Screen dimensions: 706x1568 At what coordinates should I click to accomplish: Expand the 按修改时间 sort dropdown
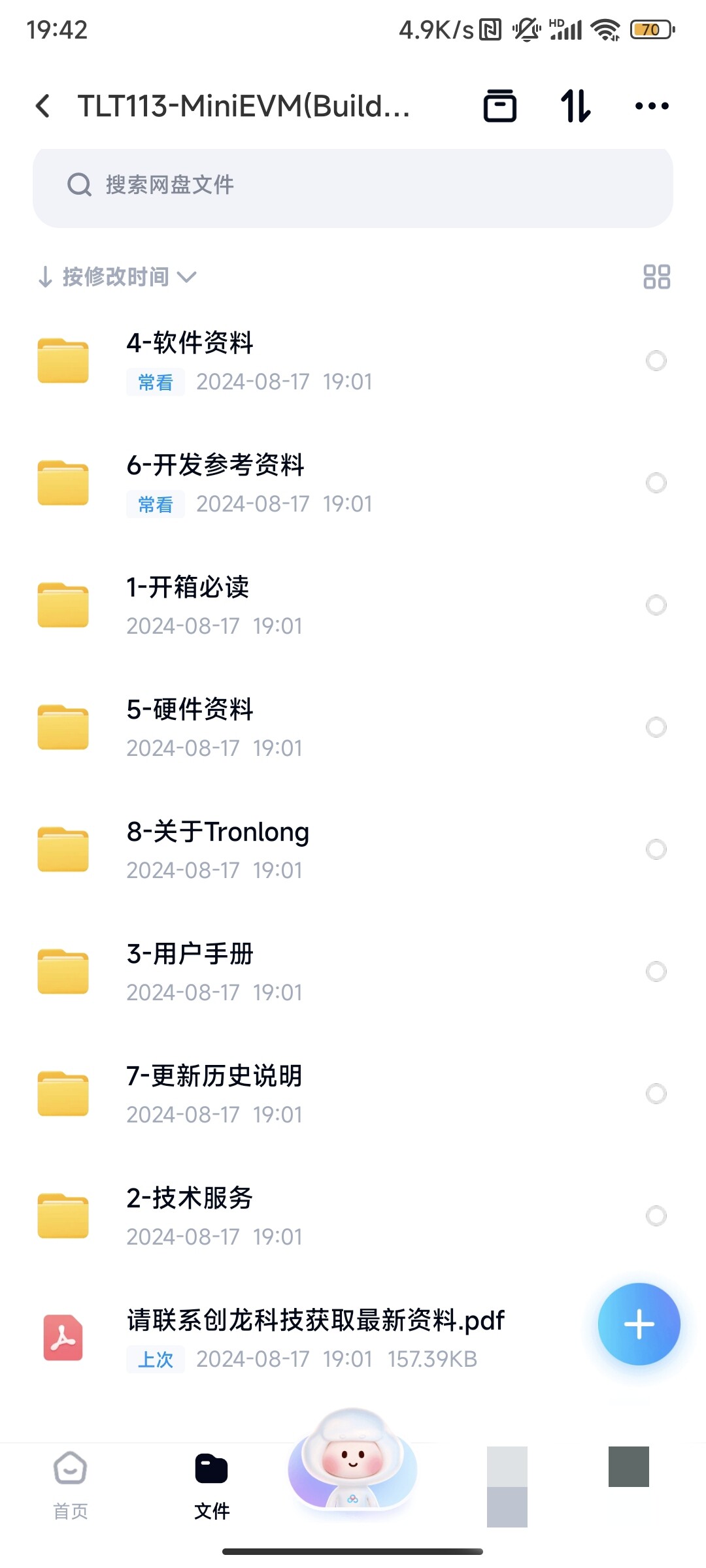(118, 276)
